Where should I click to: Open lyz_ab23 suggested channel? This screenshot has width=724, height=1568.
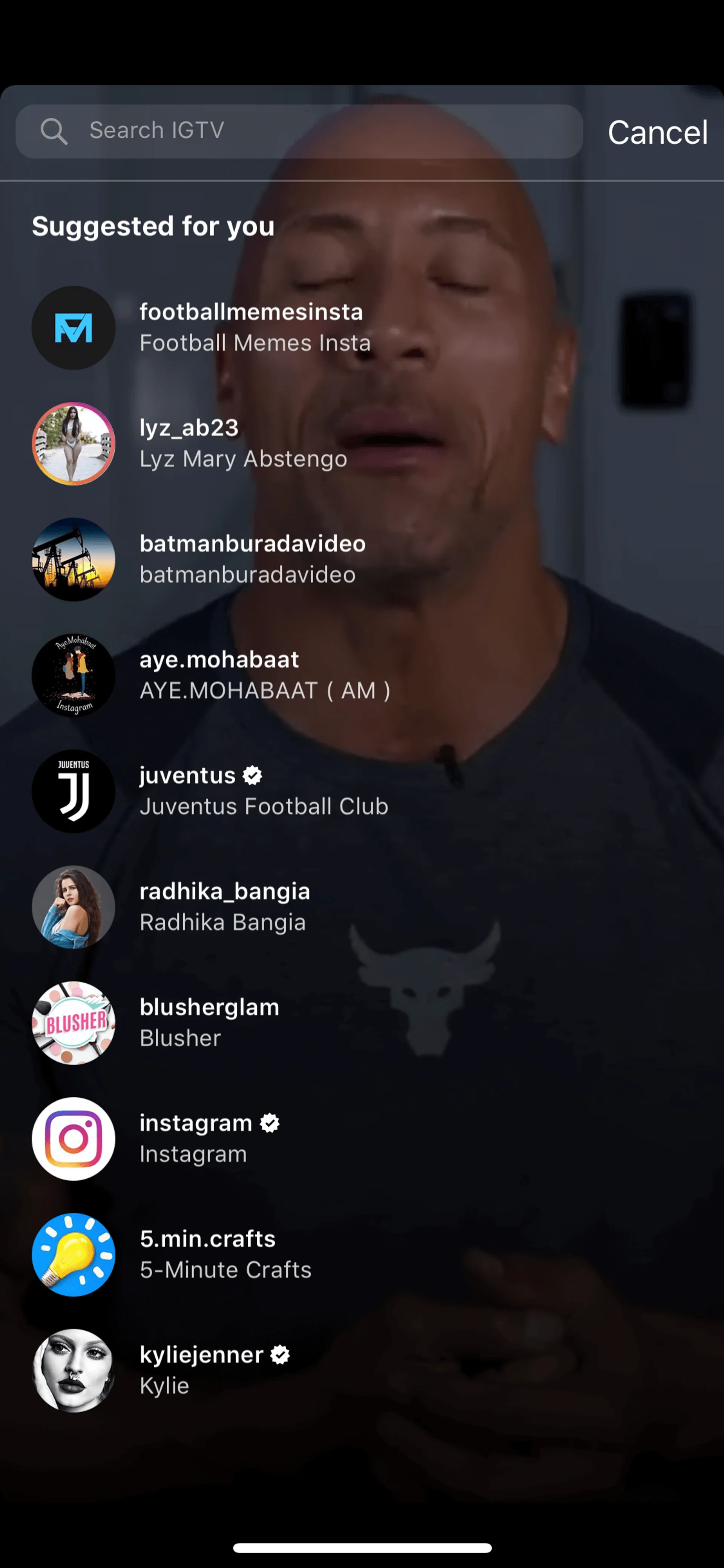click(x=243, y=443)
